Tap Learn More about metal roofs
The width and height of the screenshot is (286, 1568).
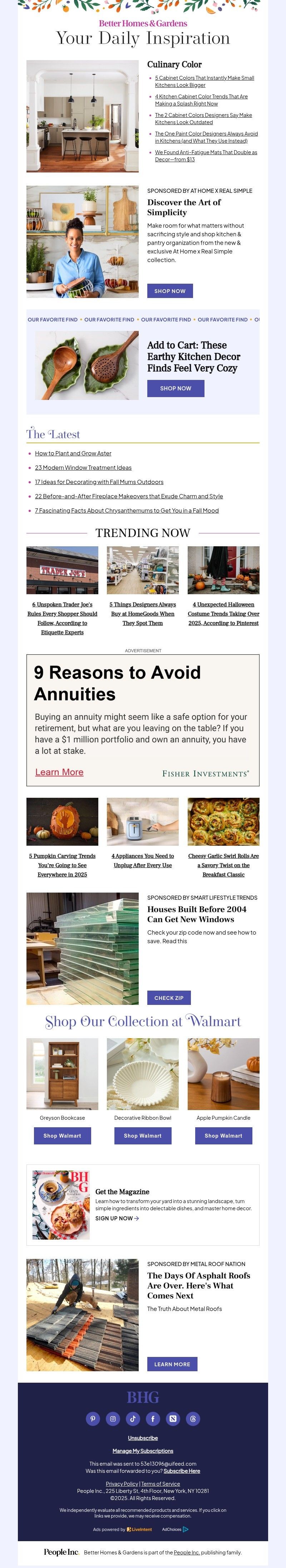[172, 1364]
